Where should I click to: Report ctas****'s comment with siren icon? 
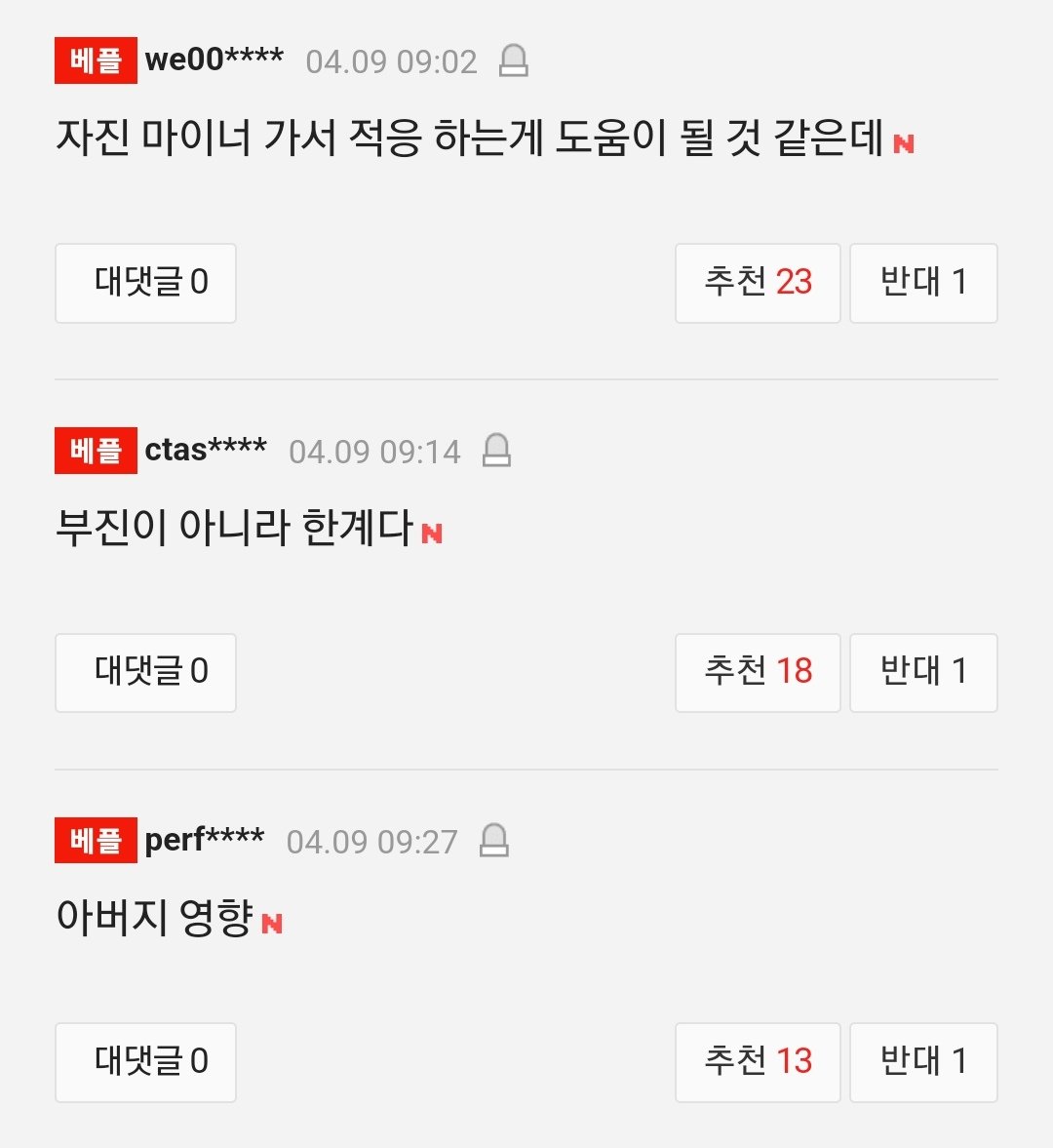(497, 451)
